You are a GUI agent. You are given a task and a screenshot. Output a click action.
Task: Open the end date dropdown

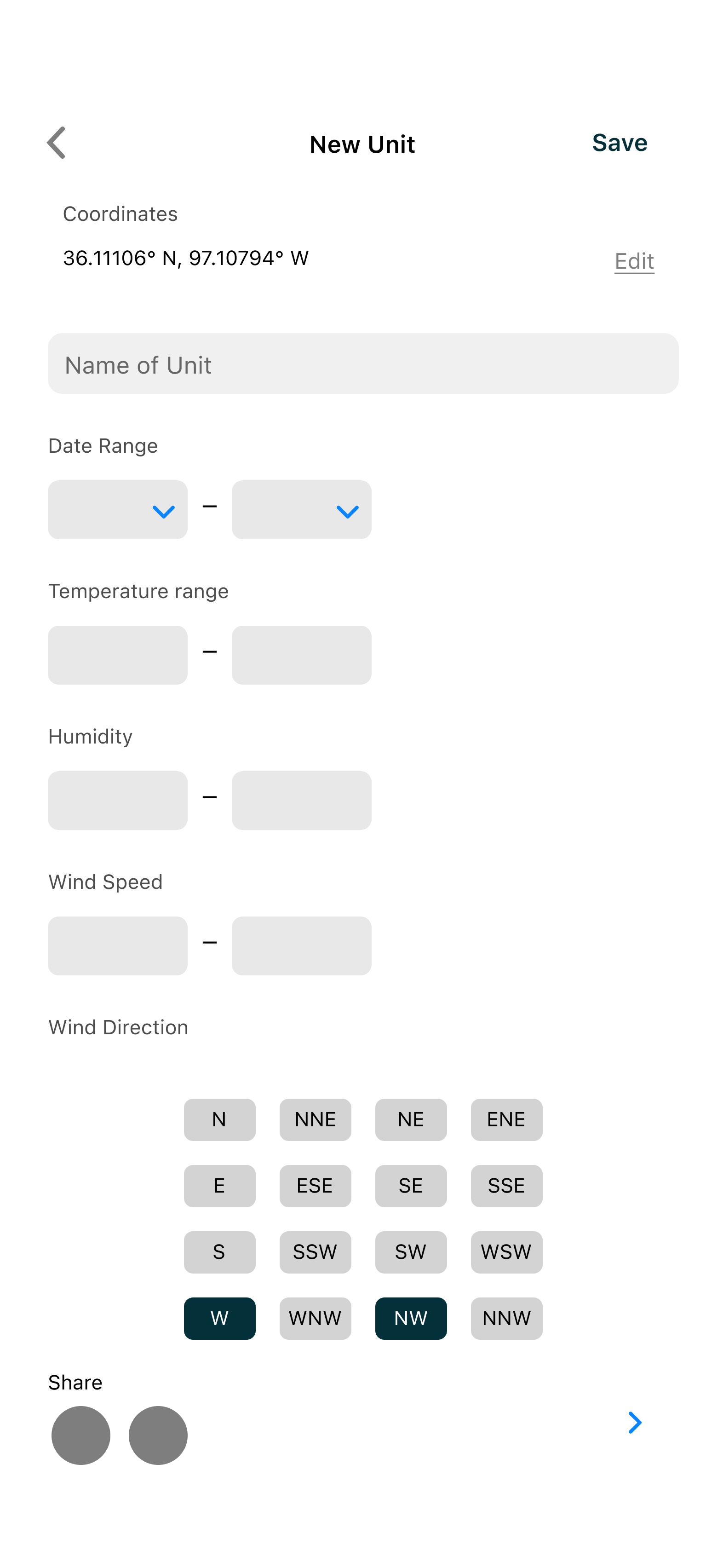click(x=301, y=509)
